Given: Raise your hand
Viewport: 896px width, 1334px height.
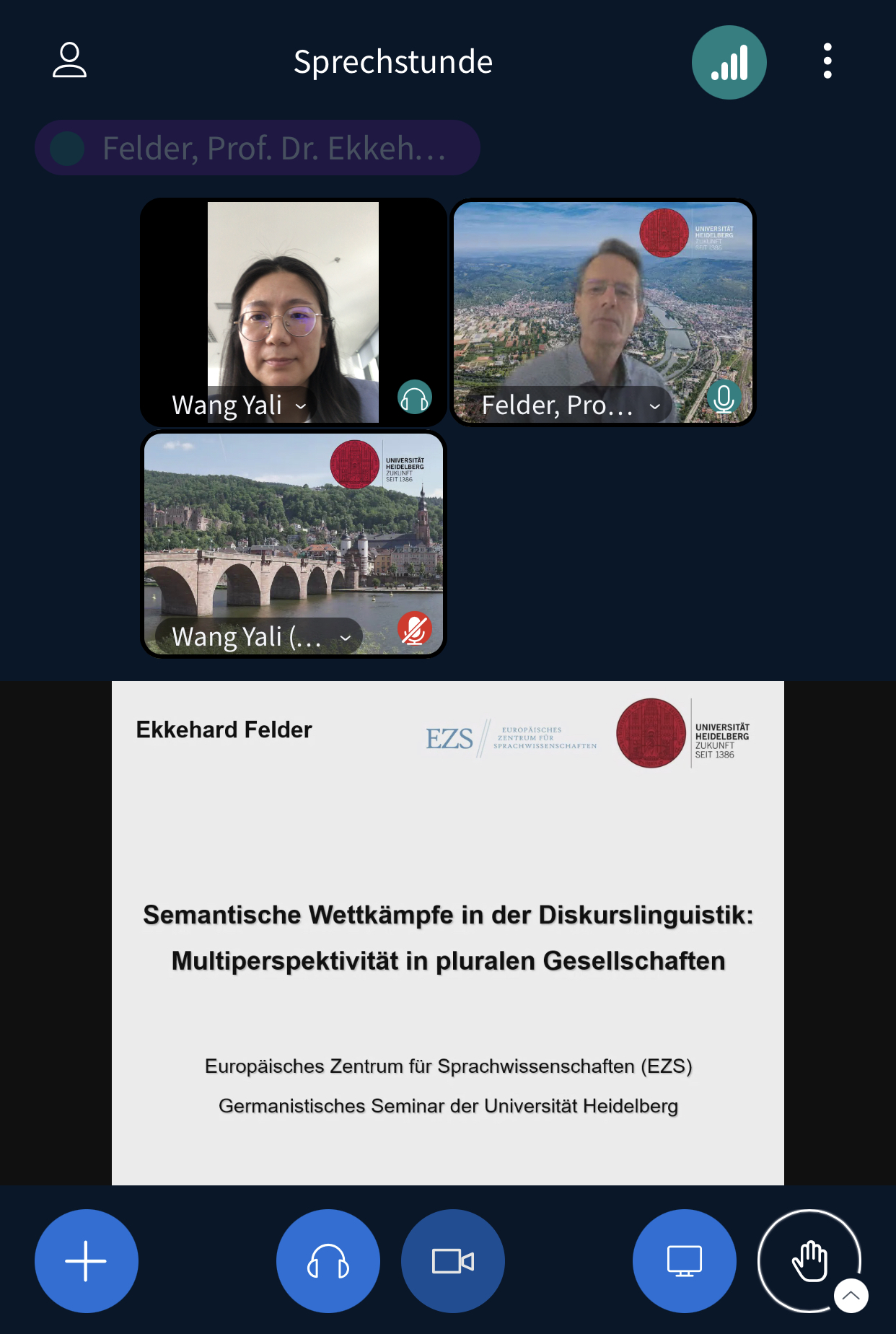Looking at the screenshot, I should (x=808, y=1260).
